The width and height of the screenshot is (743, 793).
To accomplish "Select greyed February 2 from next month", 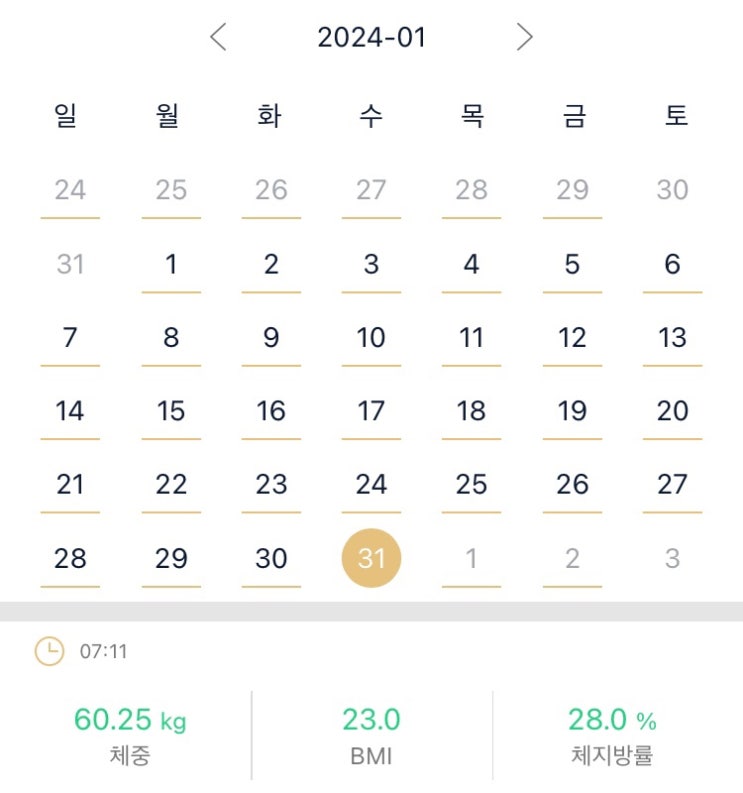I will [572, 558].
